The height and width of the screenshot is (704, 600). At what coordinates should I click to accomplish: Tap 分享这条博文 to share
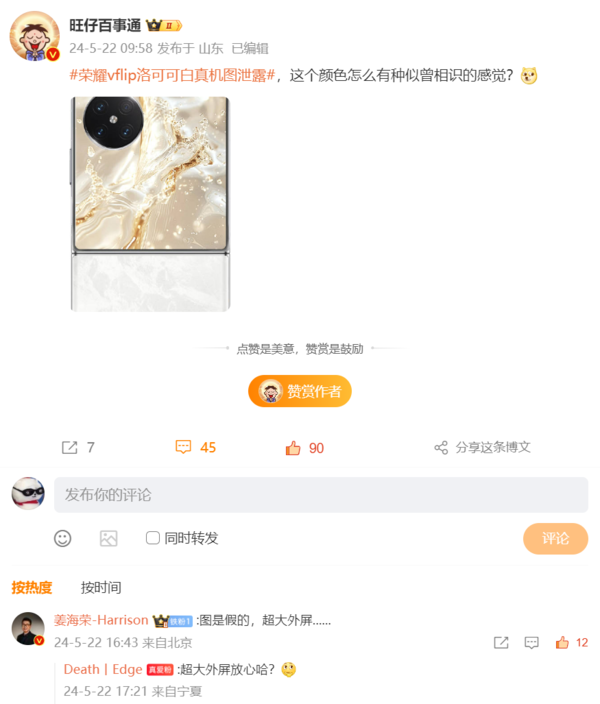pyautogui.click(x=482, y=448)
